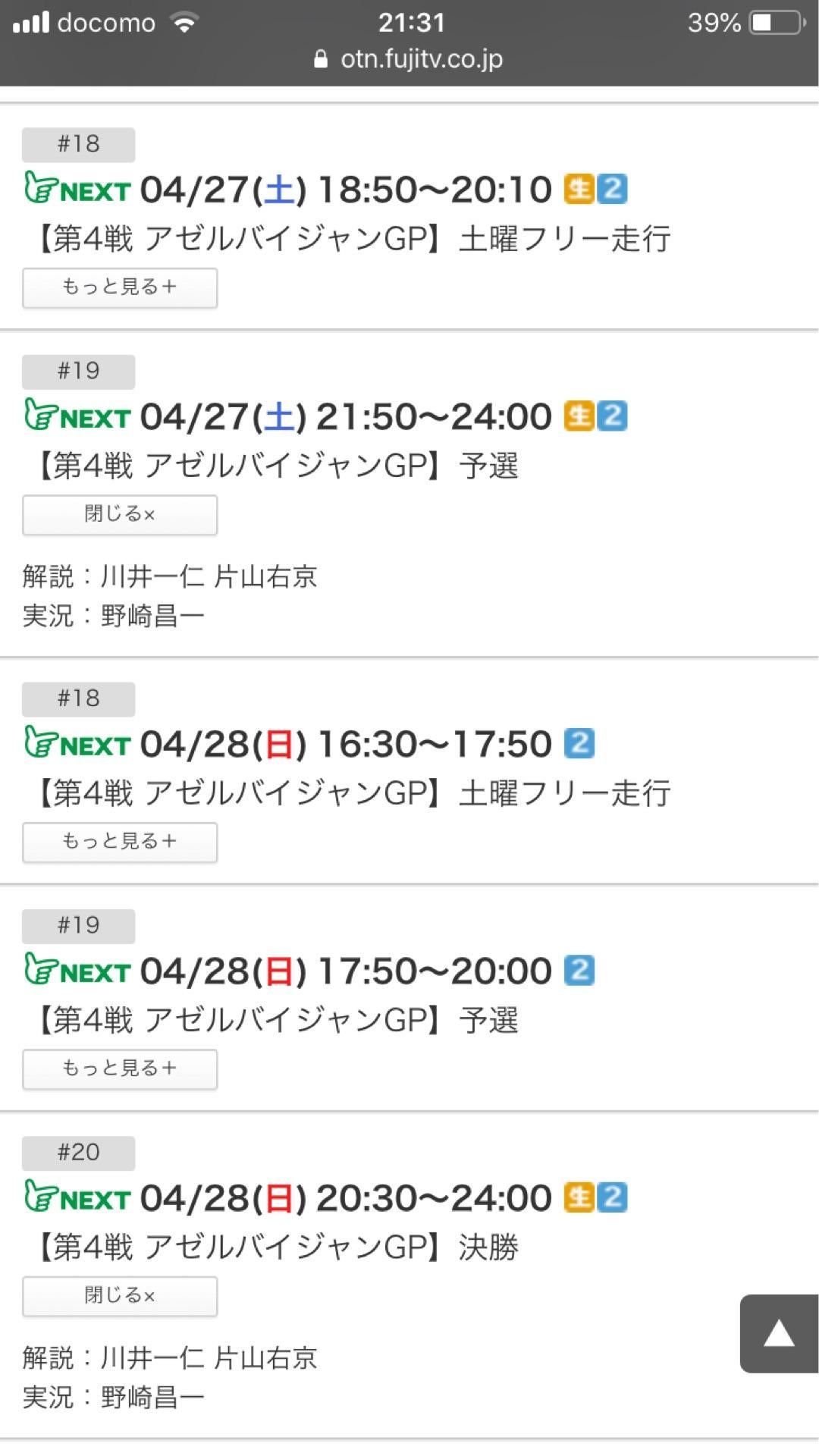
Task: Collapse details for 04/28 20:30 final race
Action: [120, 1296]
